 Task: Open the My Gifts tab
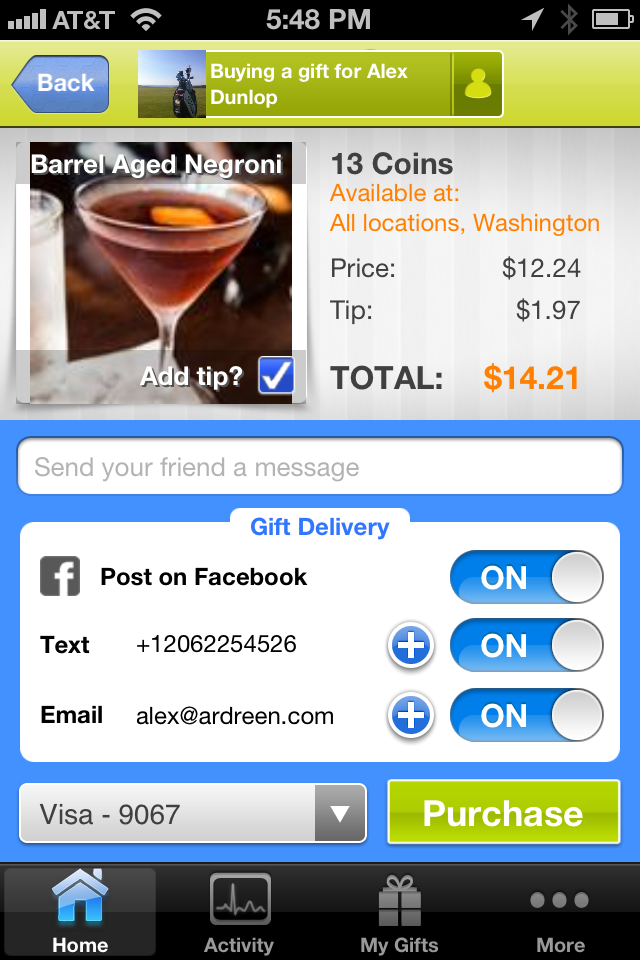pos(399,912)
